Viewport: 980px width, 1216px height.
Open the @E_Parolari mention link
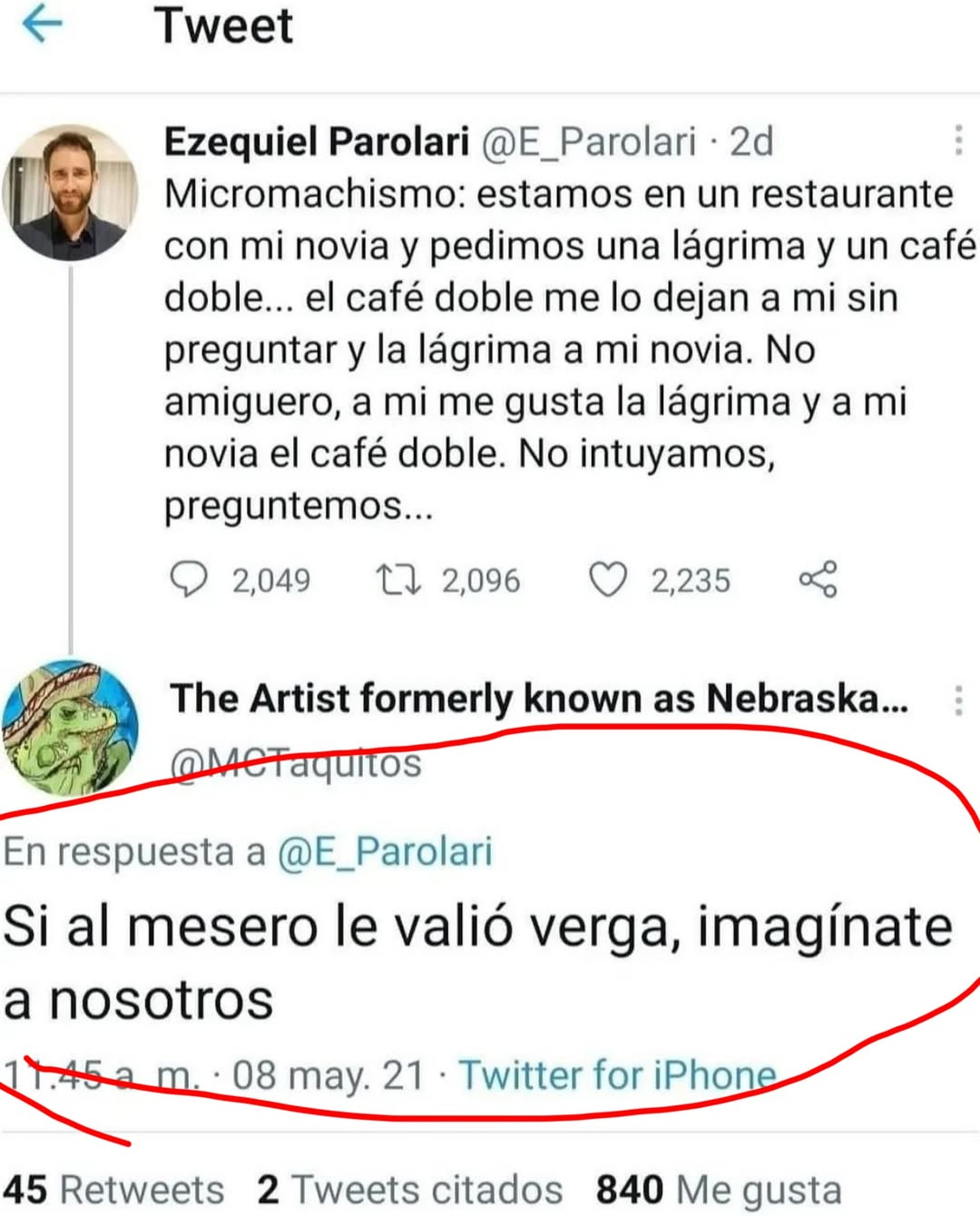[385, 852]
